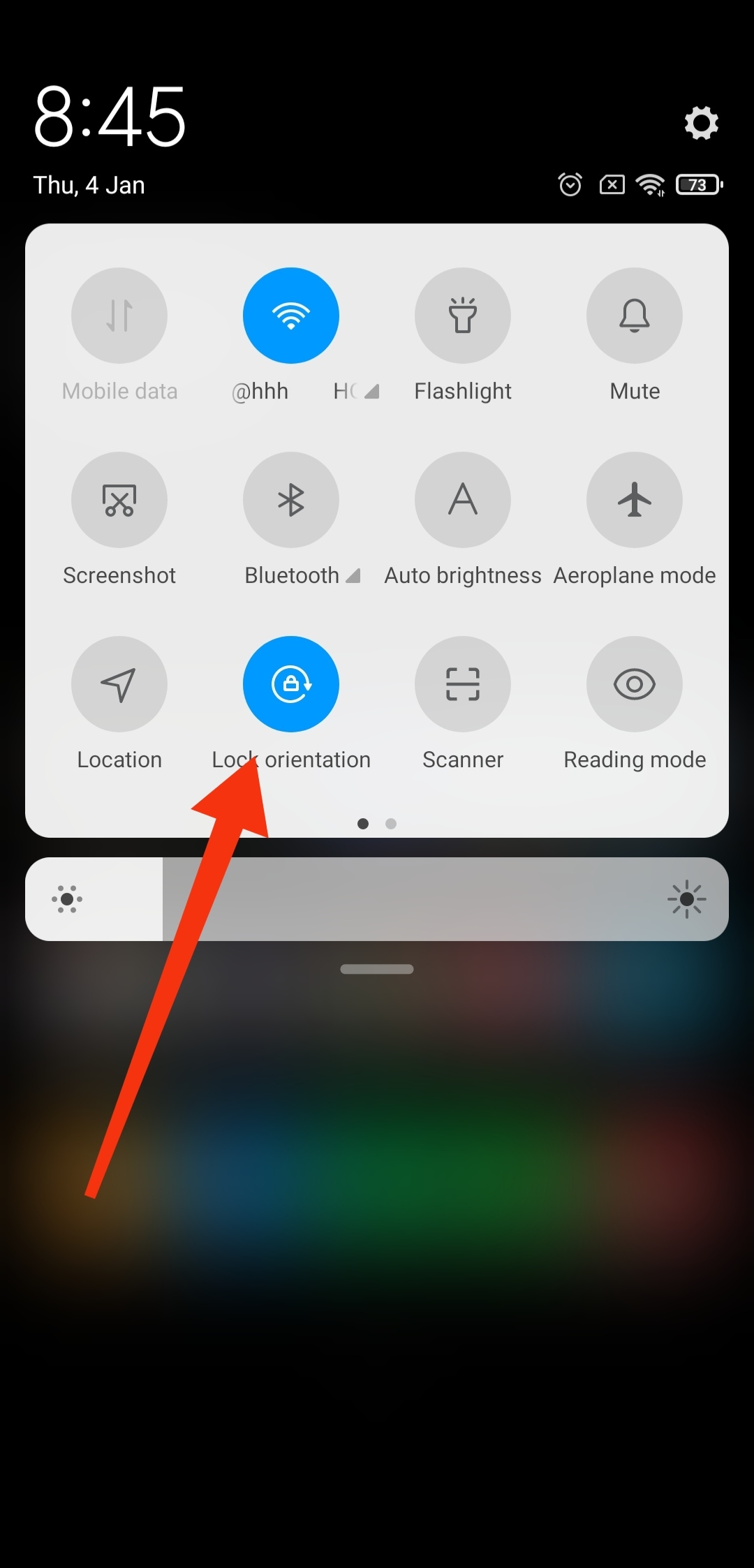Open settings via the gear icon
754x1568 pixels.
tap(701, 123)
